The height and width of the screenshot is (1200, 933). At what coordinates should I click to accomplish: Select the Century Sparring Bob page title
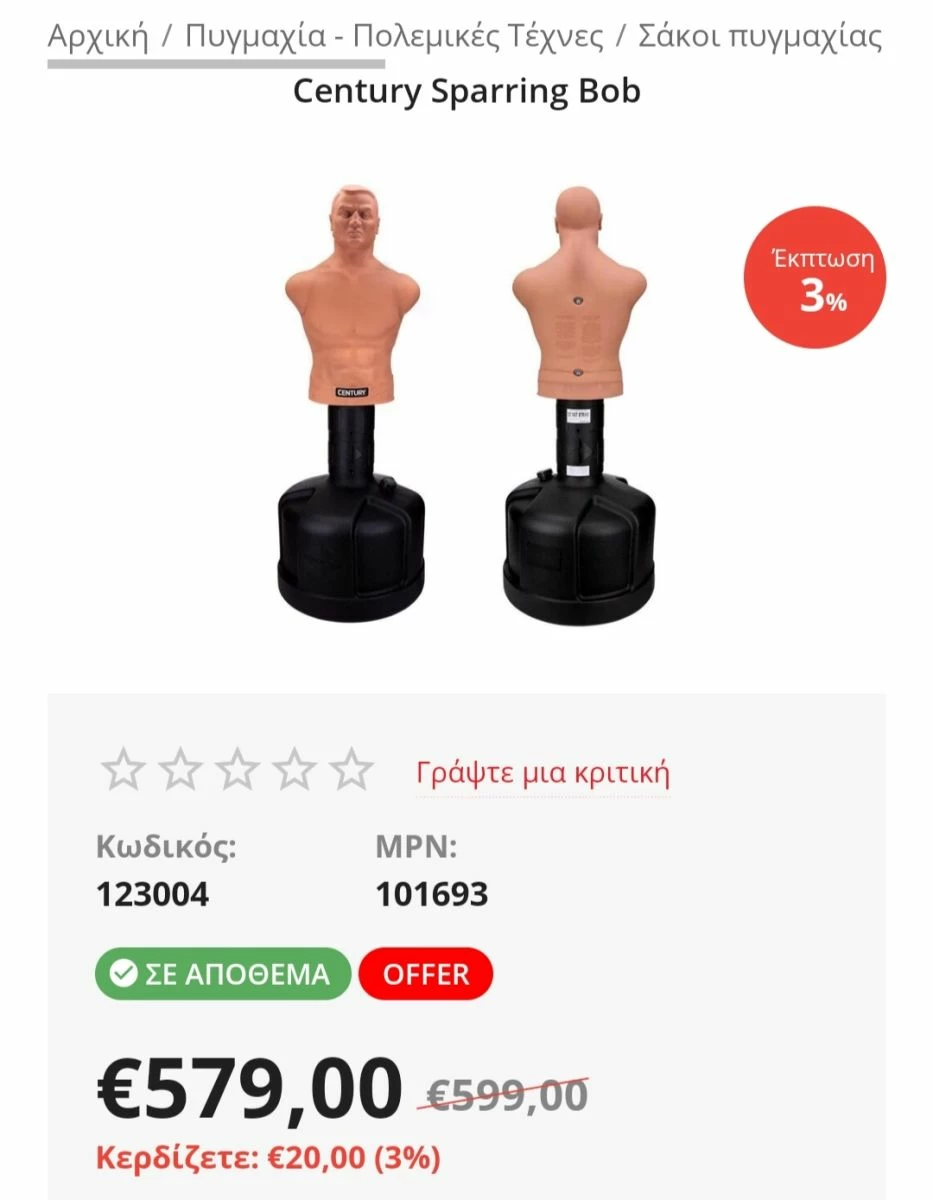(x=466, y=91)
